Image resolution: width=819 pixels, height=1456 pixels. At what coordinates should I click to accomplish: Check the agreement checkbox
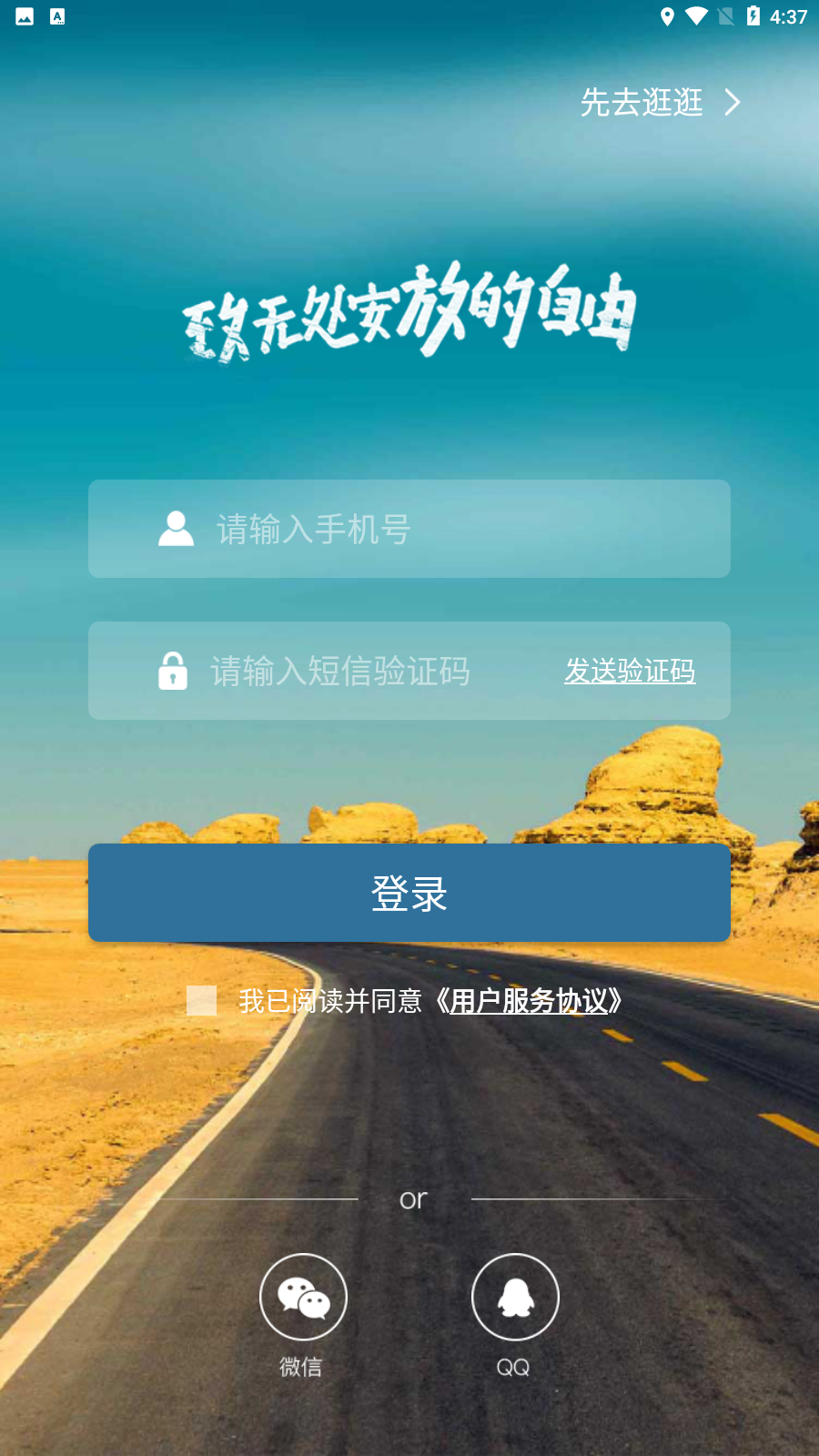pos(201,1000)
